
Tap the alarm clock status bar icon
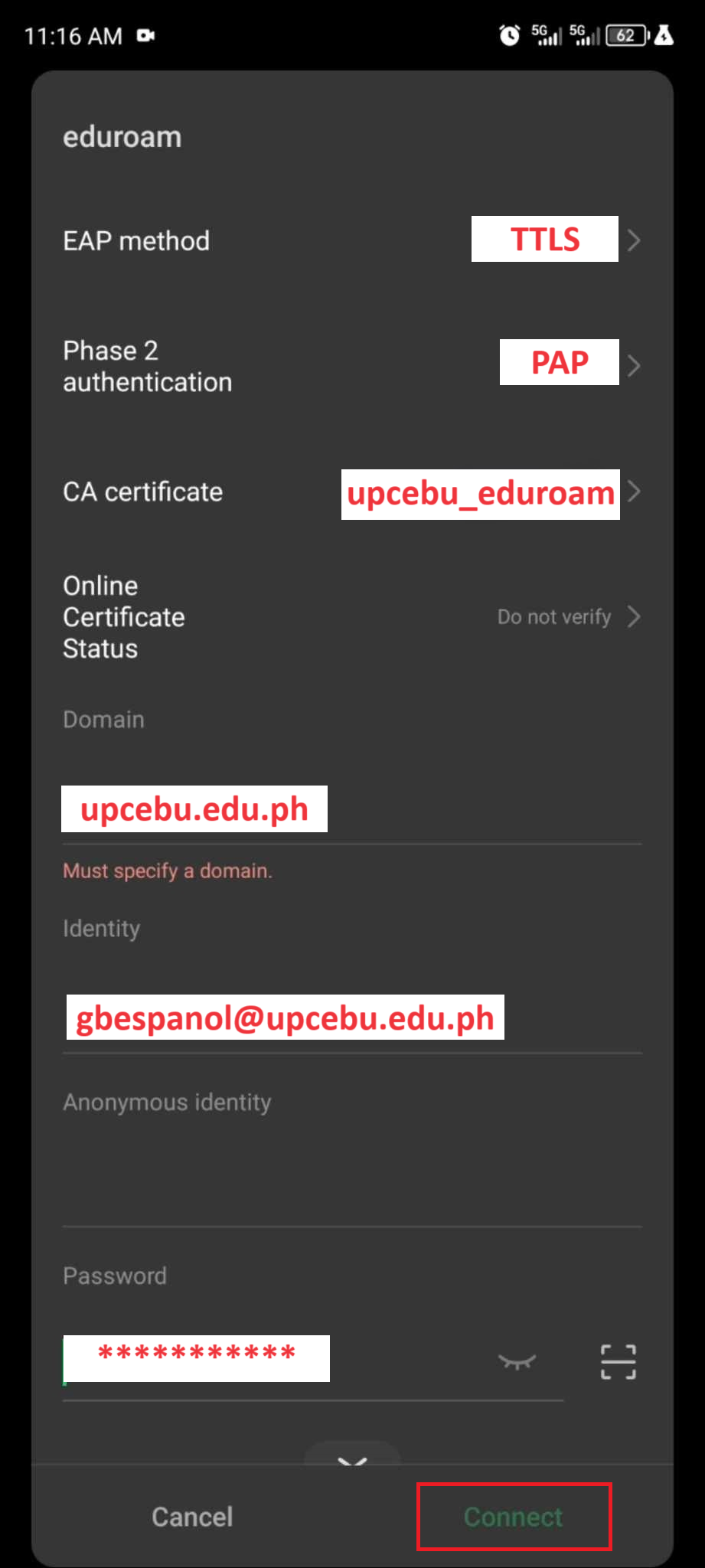(510, 34)
